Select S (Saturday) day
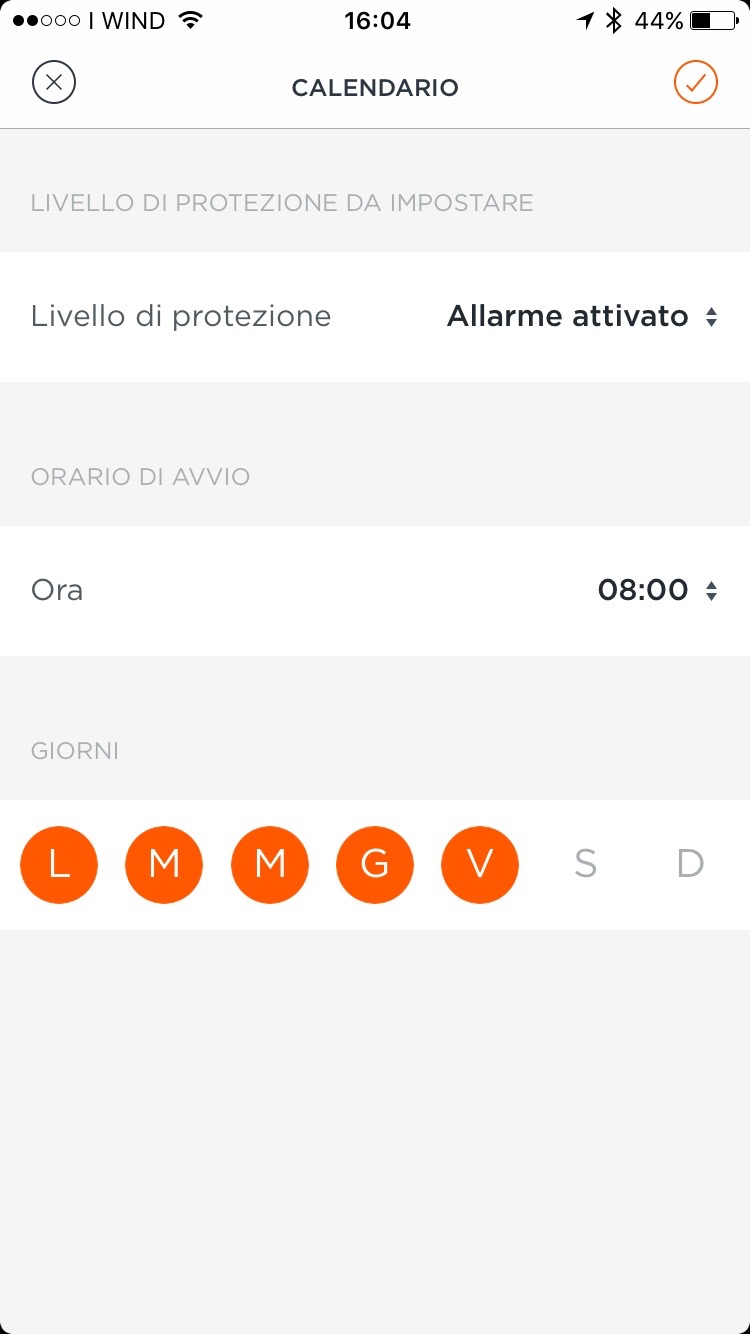The width and height of the screenshot is (750, 1334). point(585,864)
